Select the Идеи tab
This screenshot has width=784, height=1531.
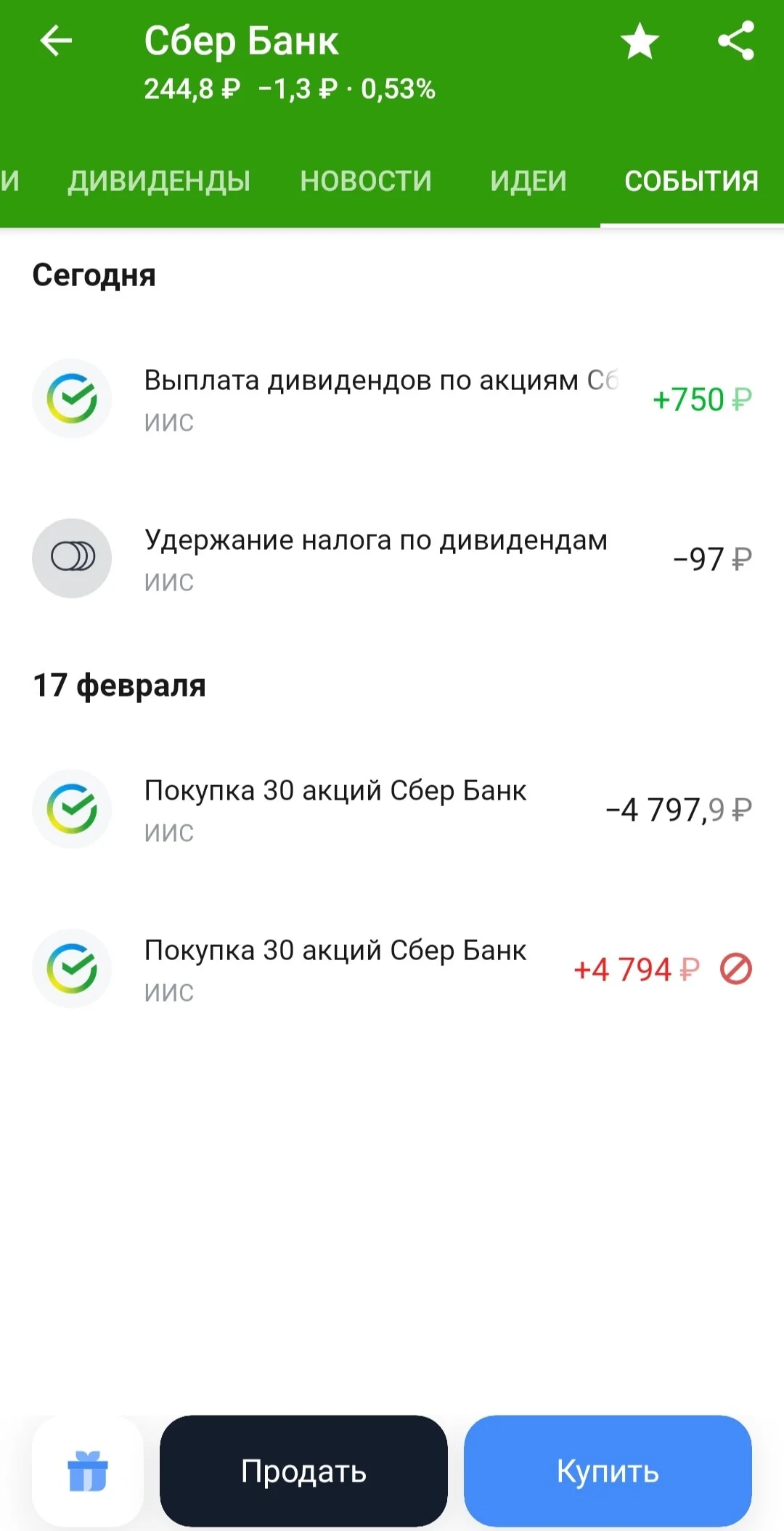coord(528,181)
